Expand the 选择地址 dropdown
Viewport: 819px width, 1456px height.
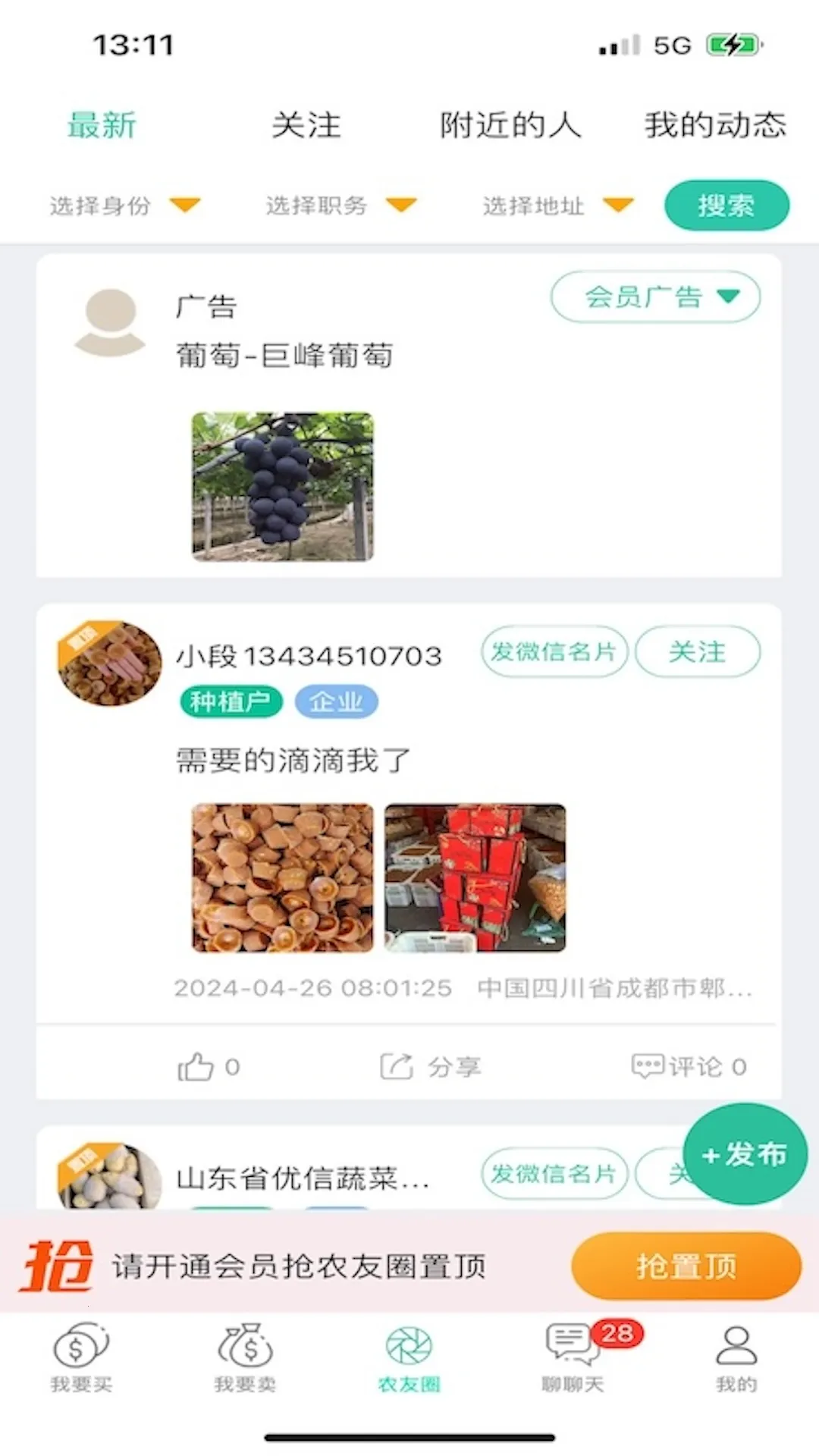point(557,206)
